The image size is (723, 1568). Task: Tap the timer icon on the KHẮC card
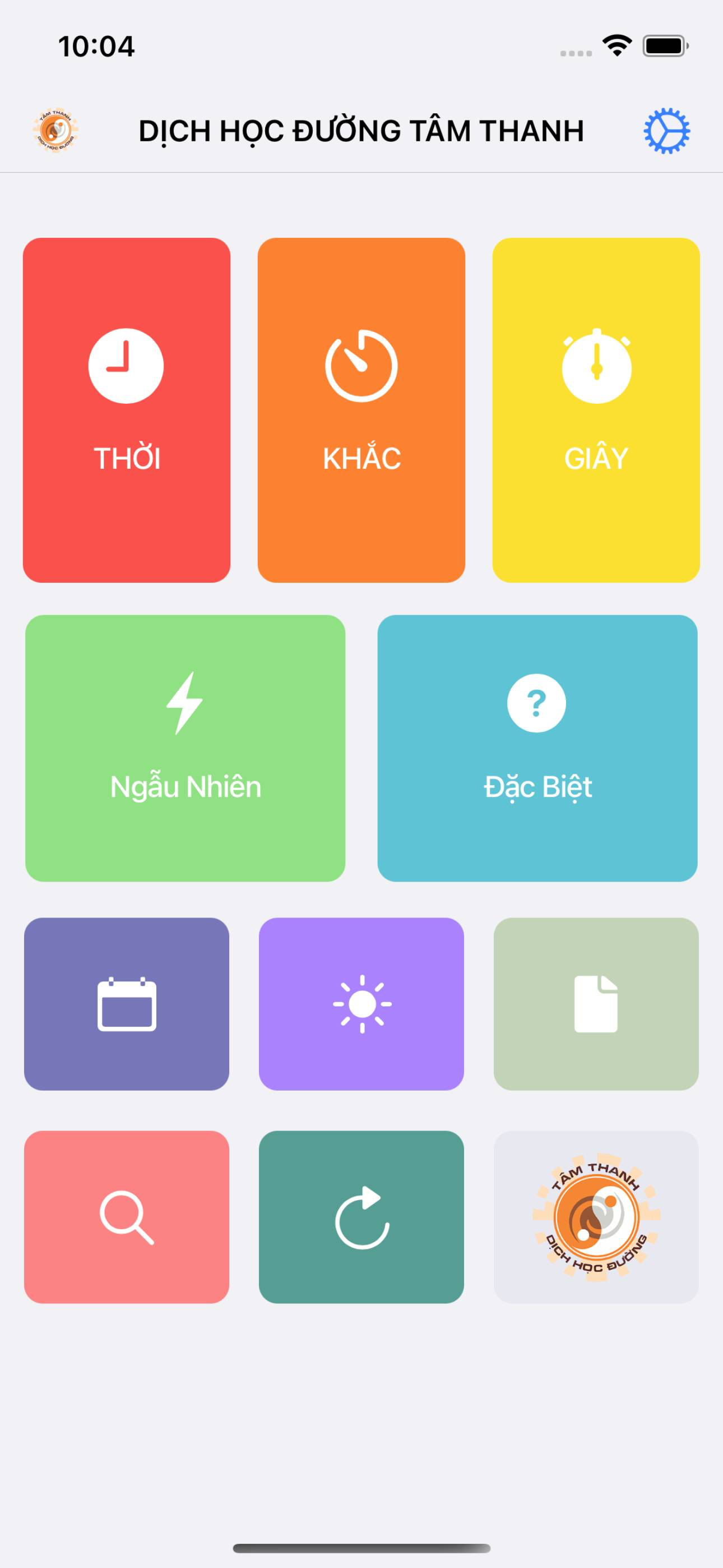tap(361, 366)
